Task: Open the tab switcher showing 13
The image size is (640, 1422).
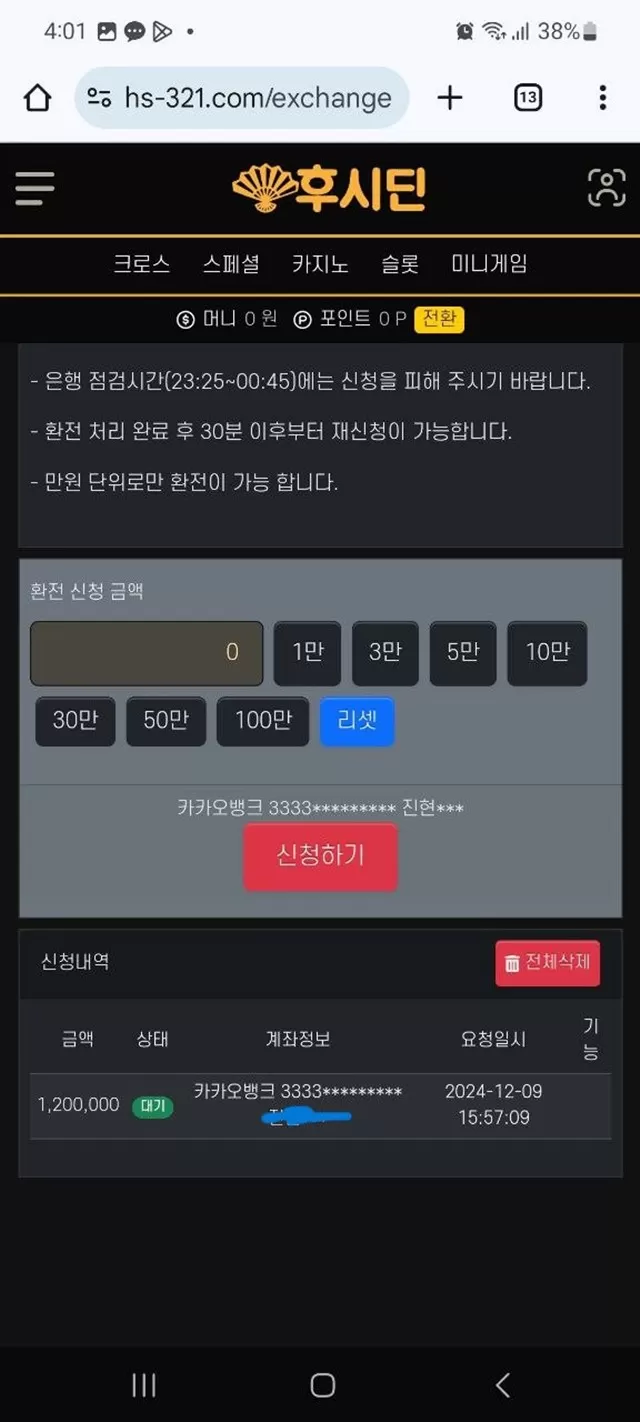Action: [528, 97]
